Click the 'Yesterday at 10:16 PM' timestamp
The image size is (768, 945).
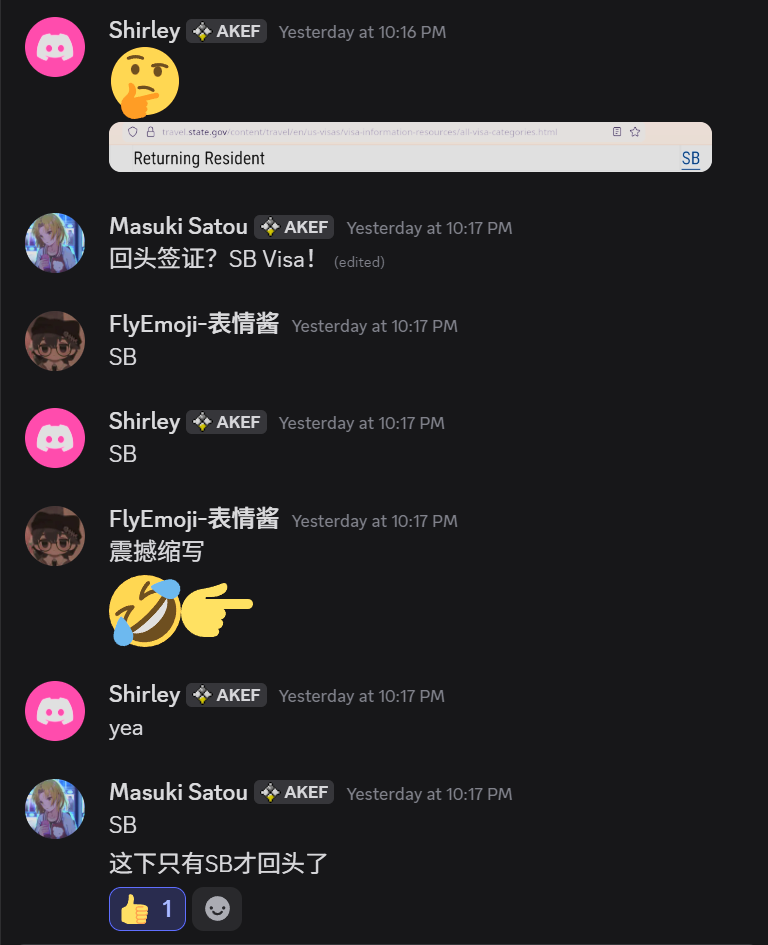pos(361,32)
